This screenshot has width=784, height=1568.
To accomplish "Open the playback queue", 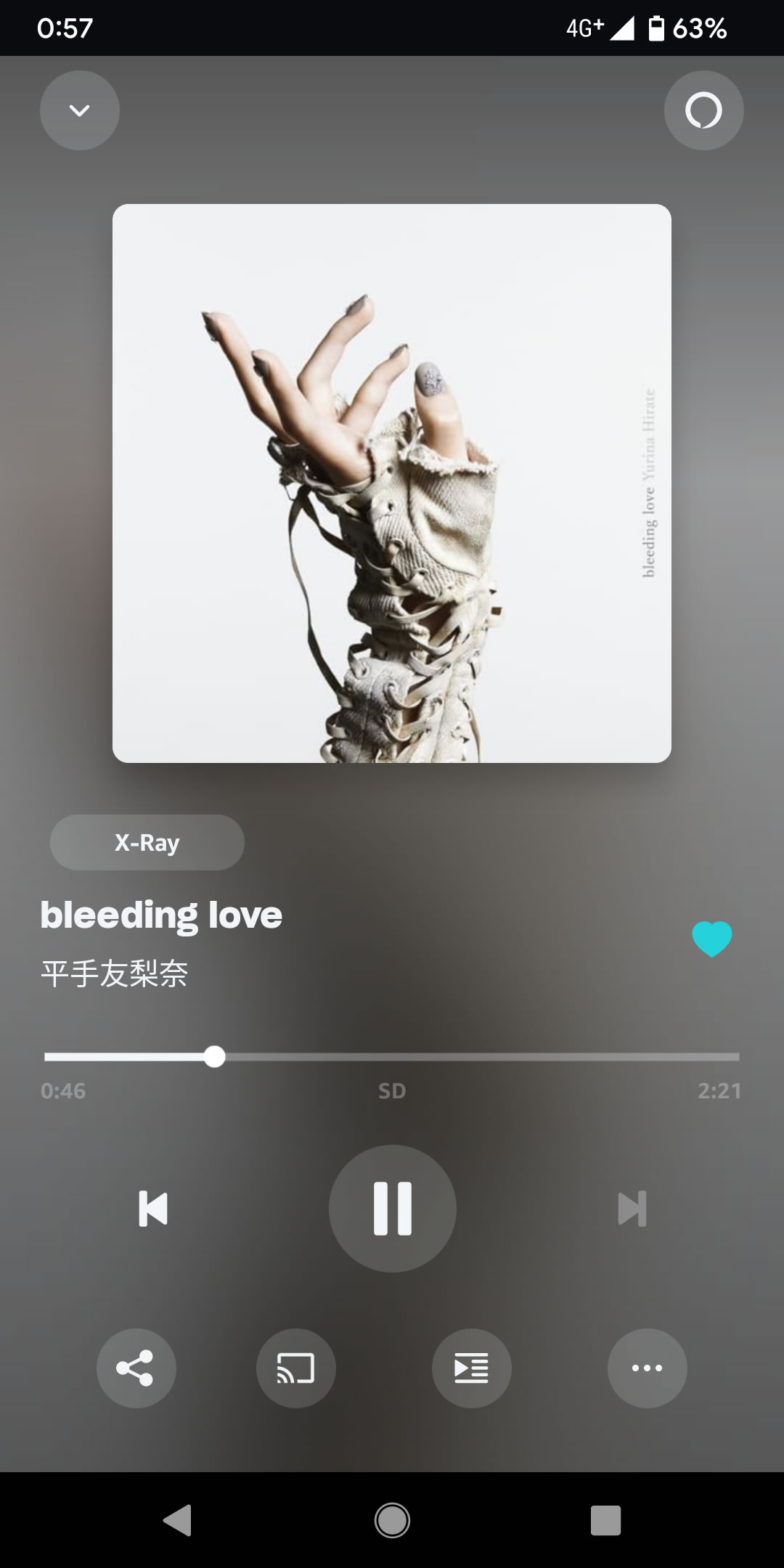I will tap(471, 1368).
